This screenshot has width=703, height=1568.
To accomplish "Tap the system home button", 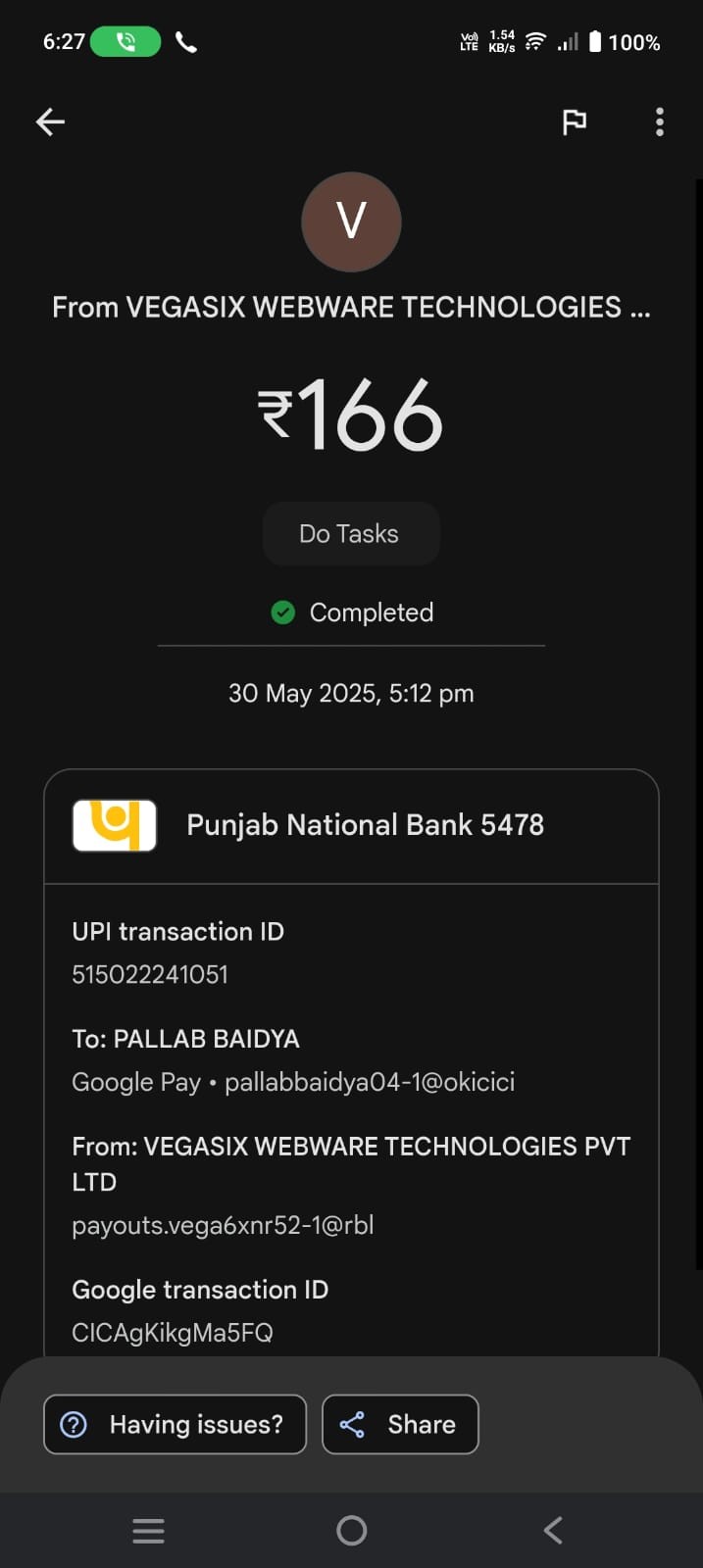I will pos(351,1530).
